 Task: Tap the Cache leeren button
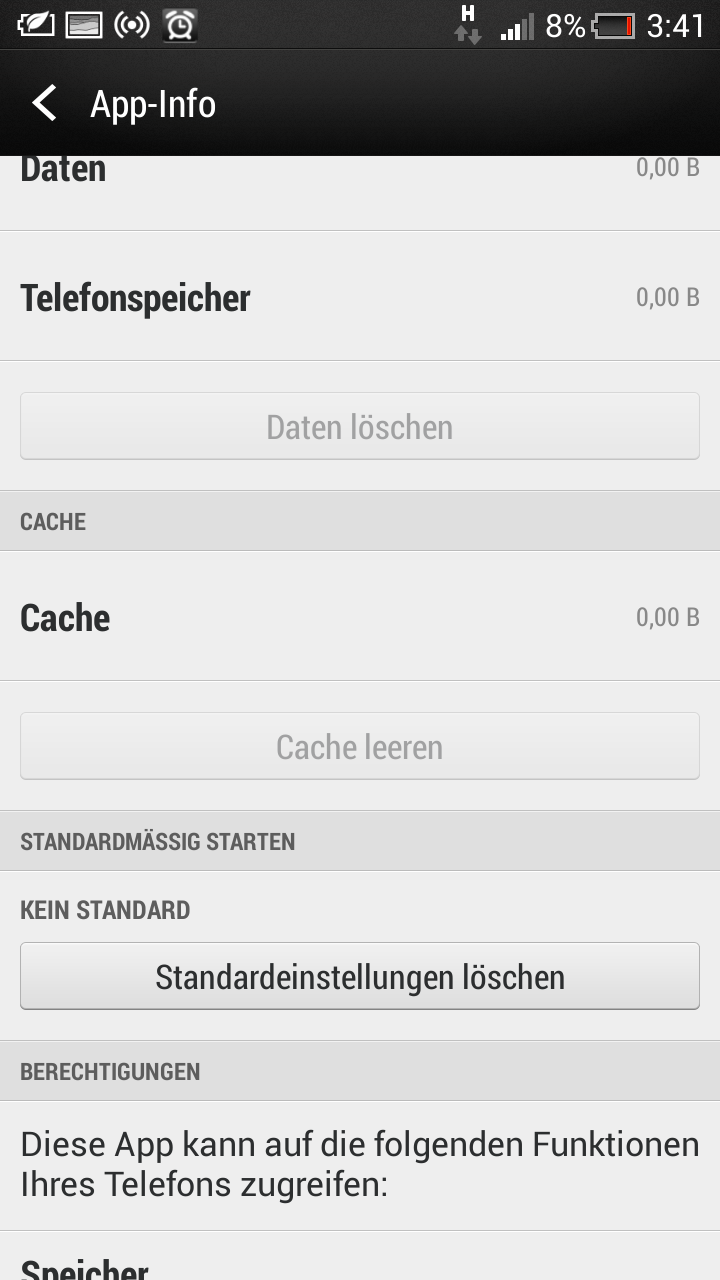coord(360,747)
